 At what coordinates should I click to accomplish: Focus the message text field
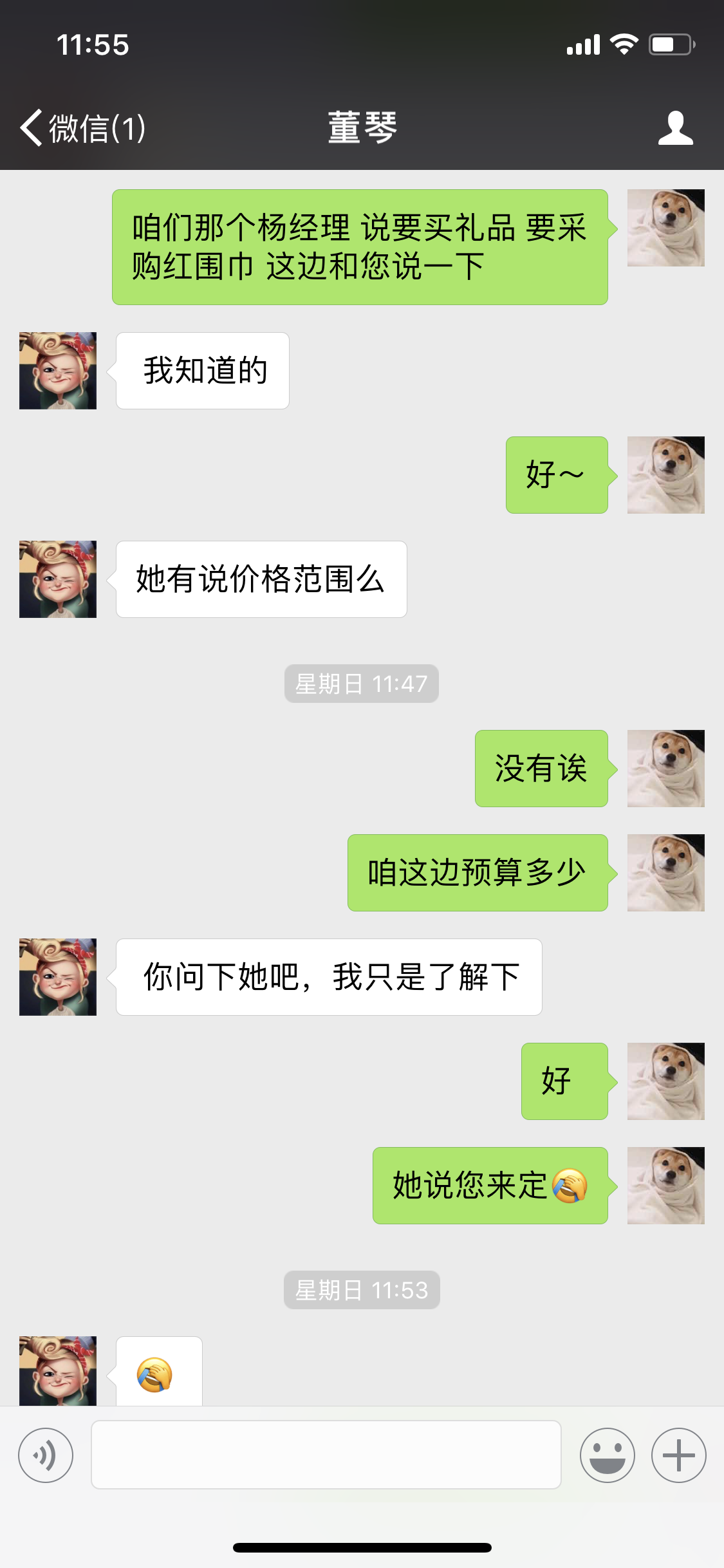(326, 1455)
